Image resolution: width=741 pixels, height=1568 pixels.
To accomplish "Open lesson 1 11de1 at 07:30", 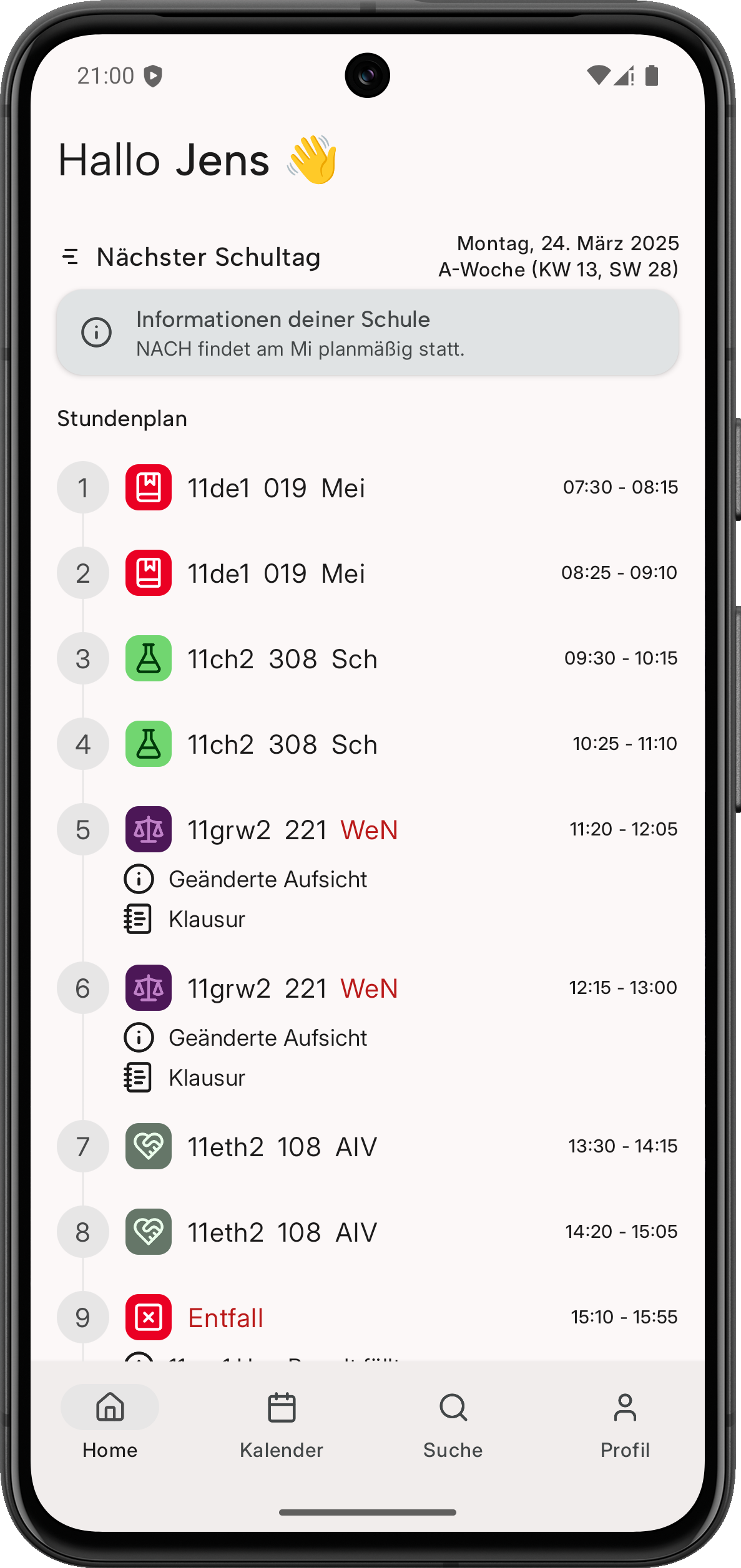I will (367, 488).
